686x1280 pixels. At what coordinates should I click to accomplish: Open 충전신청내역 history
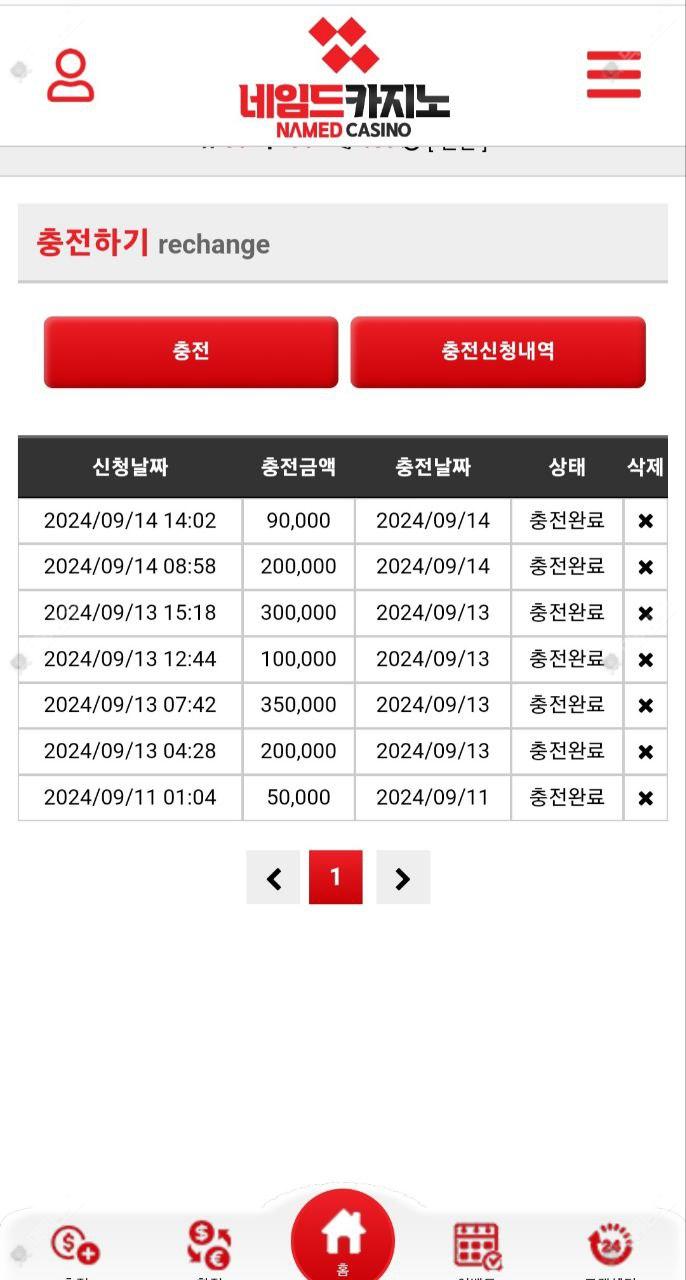tap(498, 352)
